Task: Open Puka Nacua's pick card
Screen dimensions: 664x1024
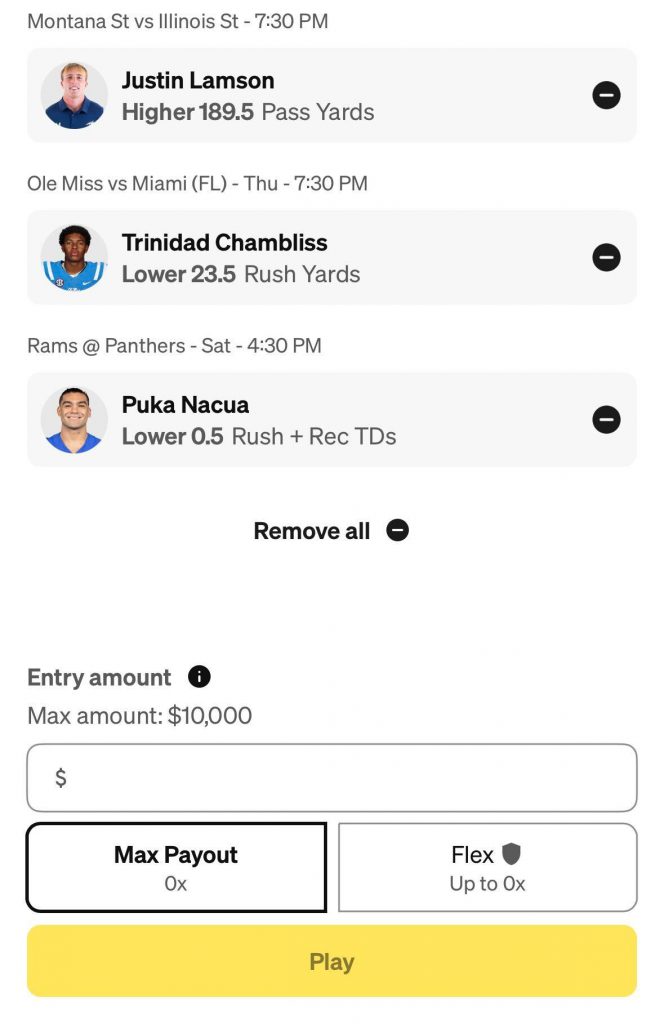Action: tap(300, 420)
